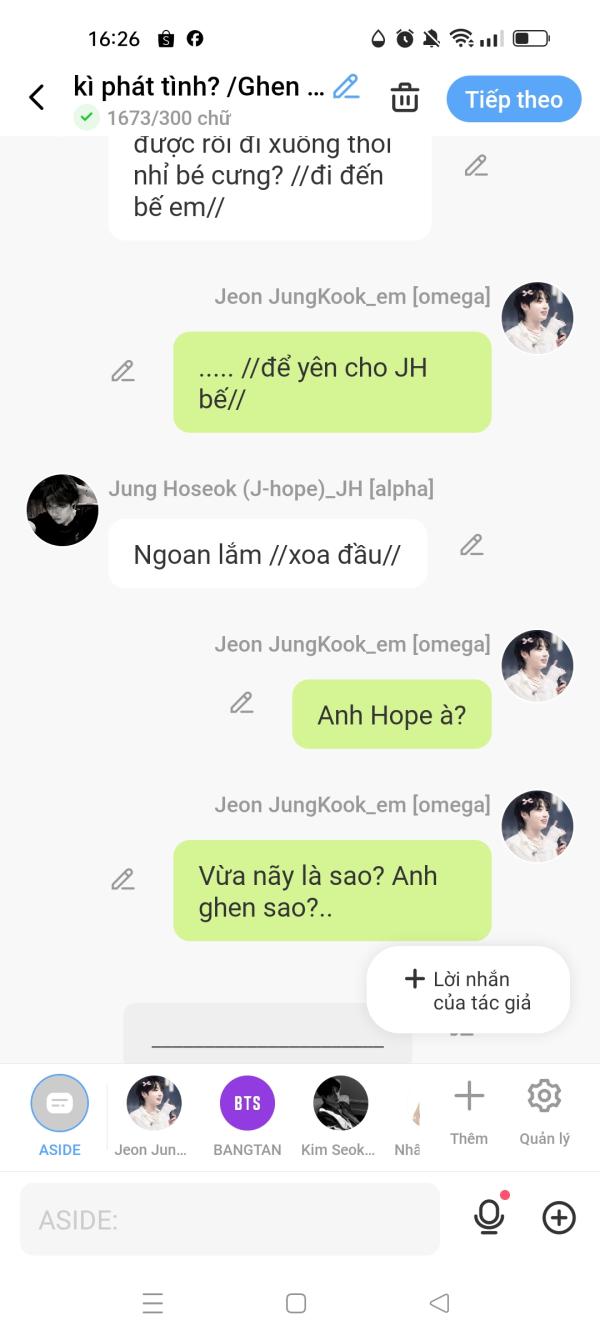Tap the Tiếp theo button
The image size is (600, 1340).
click(x=513, y=99)
